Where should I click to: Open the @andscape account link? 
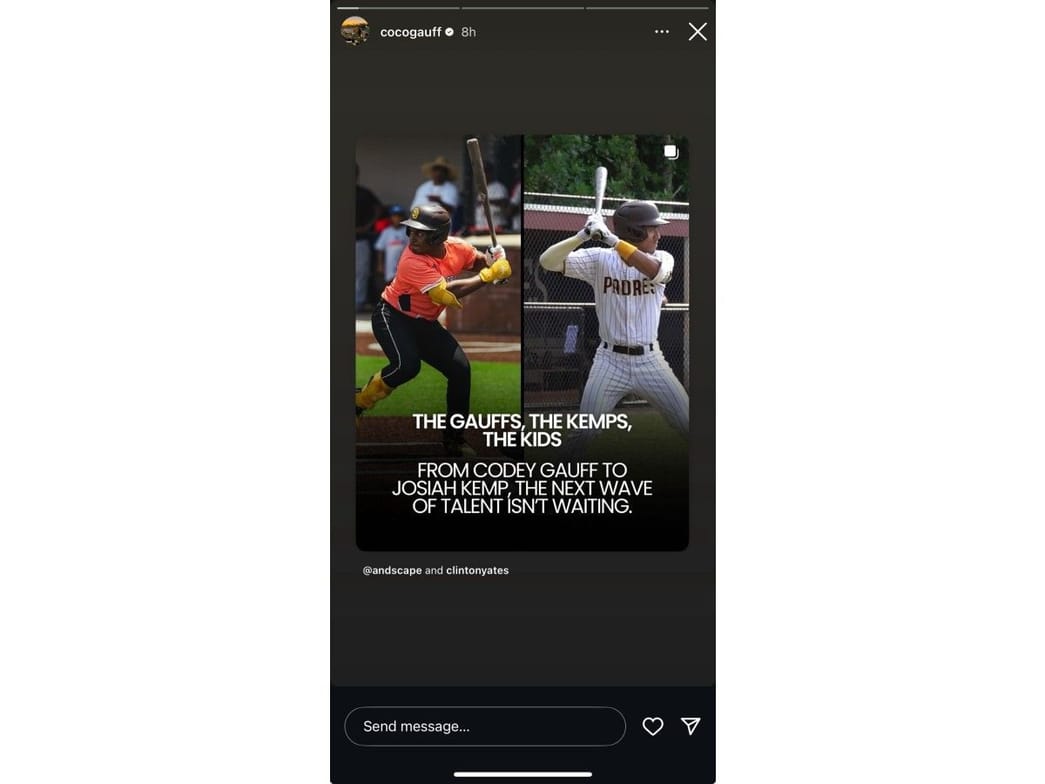[x=392, y=570]
